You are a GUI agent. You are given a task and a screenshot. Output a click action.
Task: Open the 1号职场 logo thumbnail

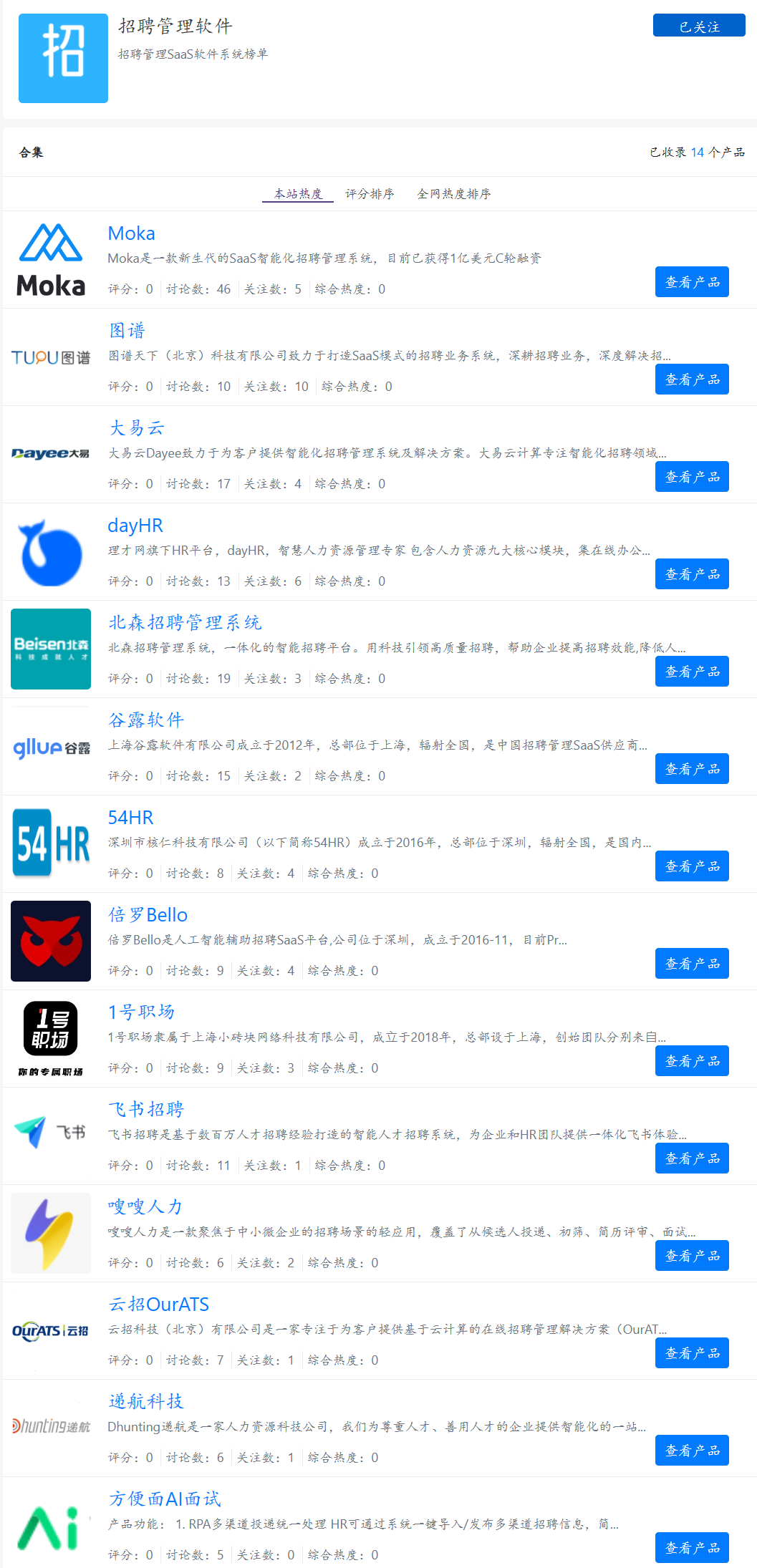pos(51,1038)
